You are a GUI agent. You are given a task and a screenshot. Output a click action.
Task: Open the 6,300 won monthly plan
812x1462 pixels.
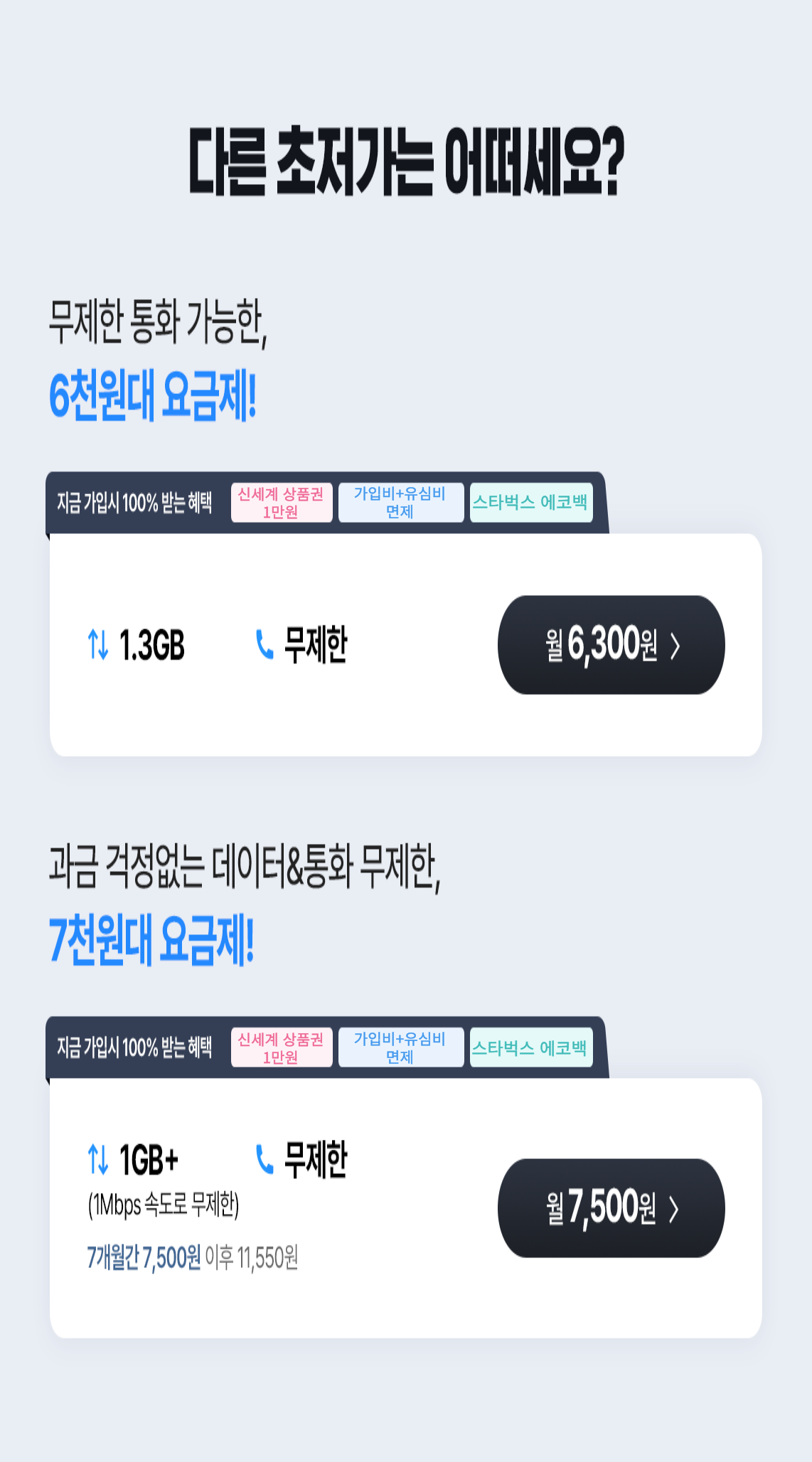[x=611, y=645]
